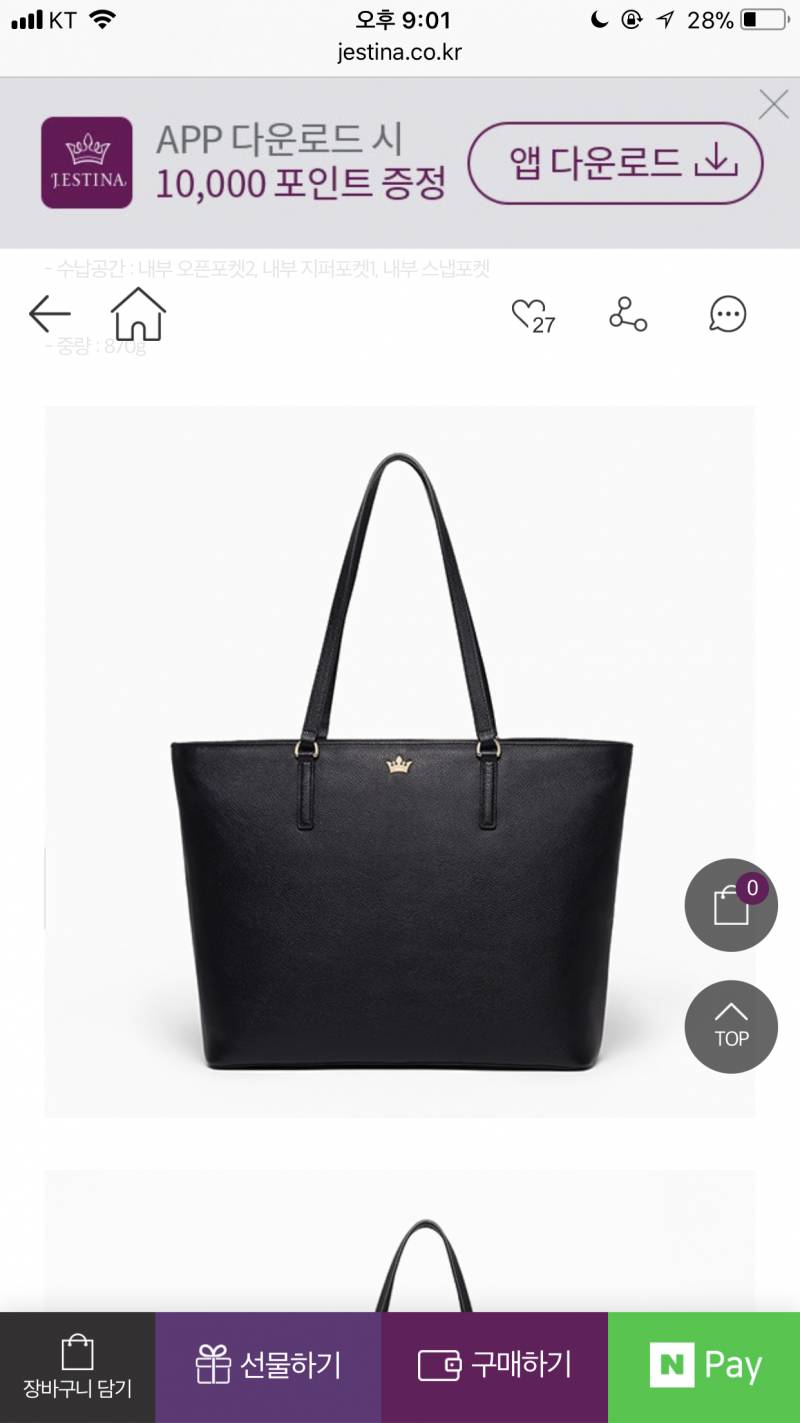Buy now with 구매하기
This screenshot has width=800, height=1423.
coord(494,1366)
